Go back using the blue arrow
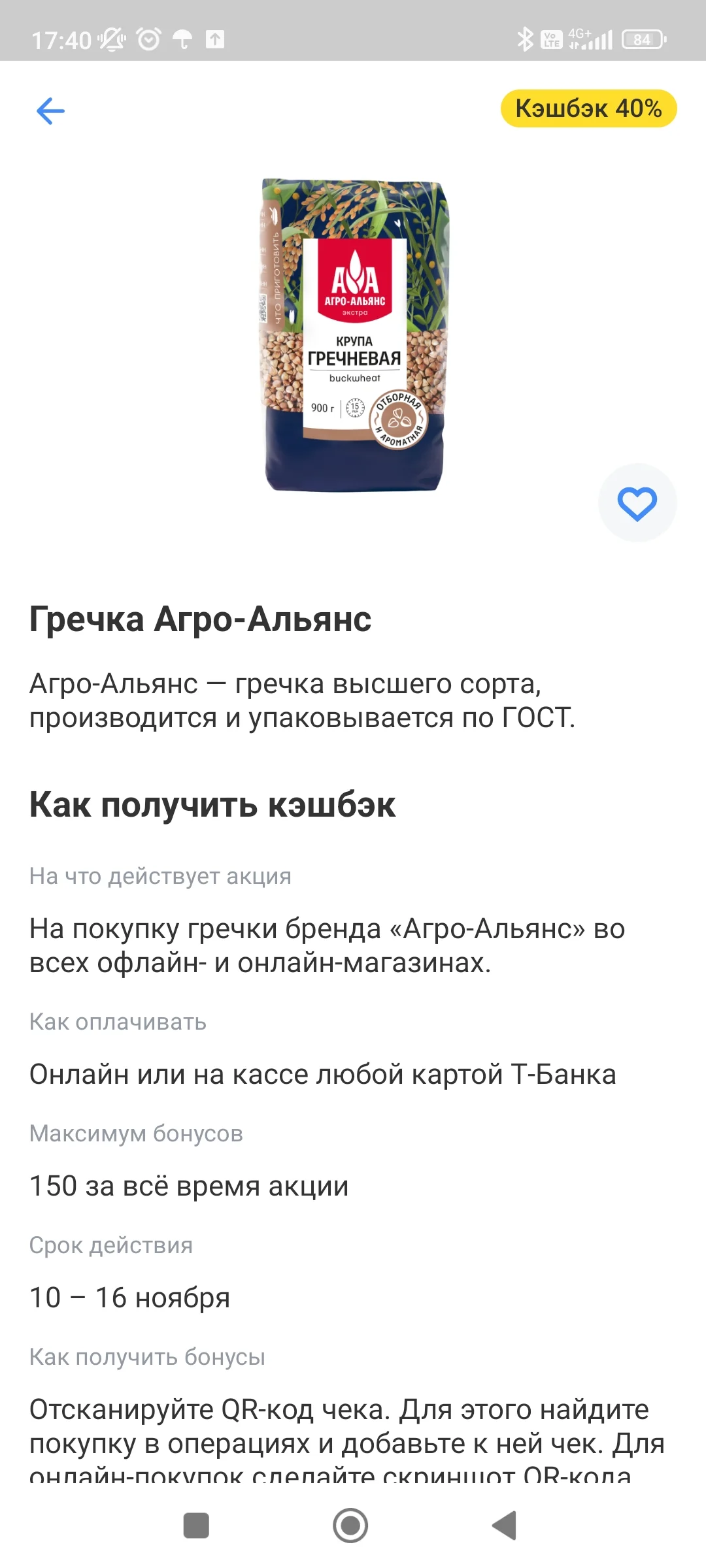 click(x=50, y=110)
